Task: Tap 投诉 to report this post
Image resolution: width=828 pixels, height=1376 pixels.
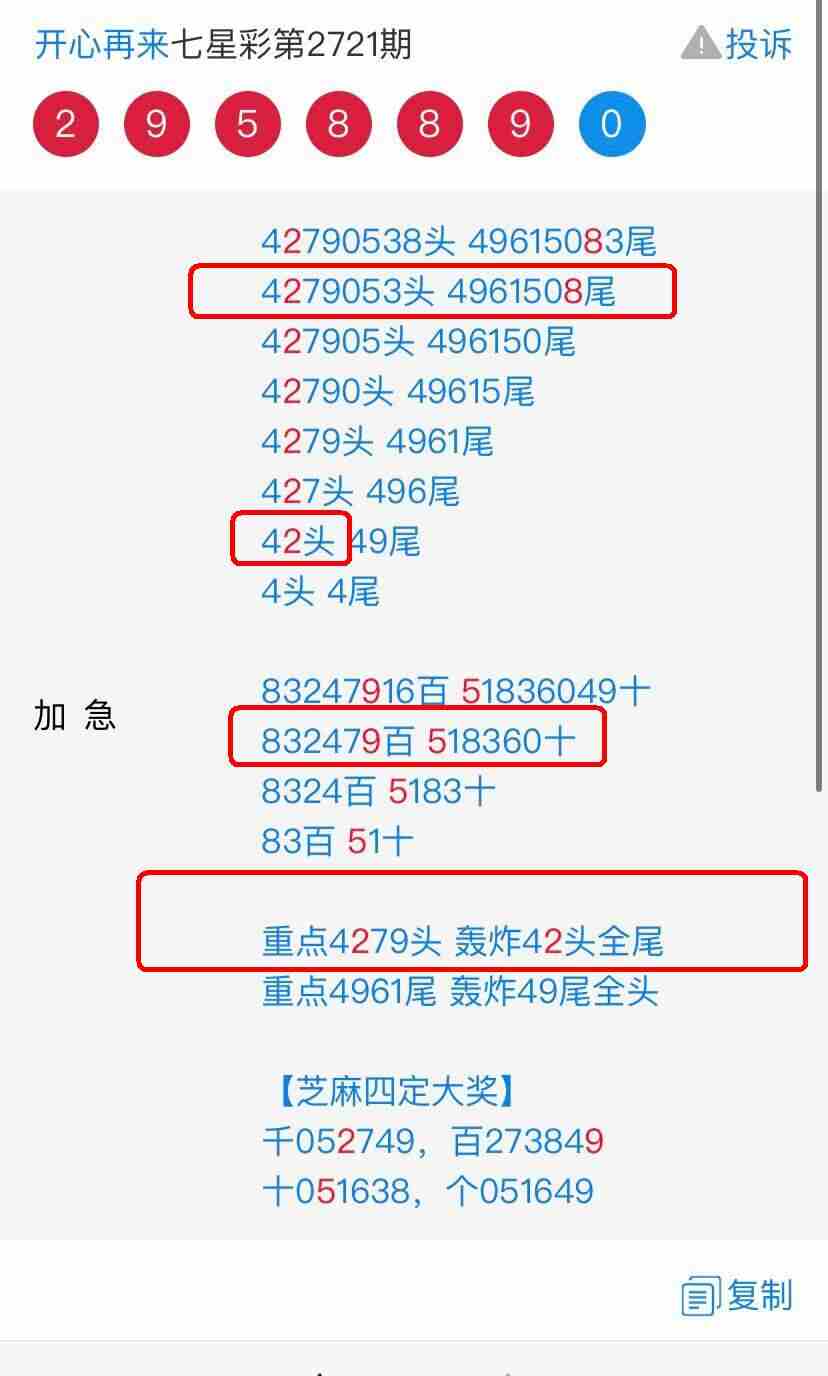Action: tap(738, 44)
